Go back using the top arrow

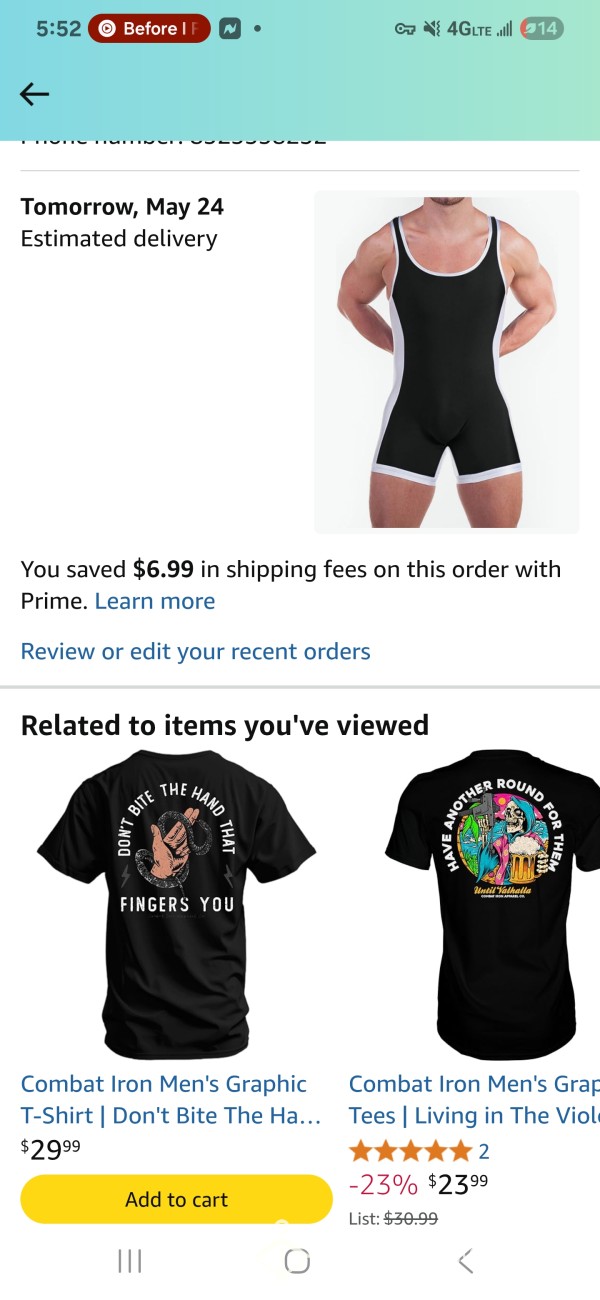pos(34,93)
